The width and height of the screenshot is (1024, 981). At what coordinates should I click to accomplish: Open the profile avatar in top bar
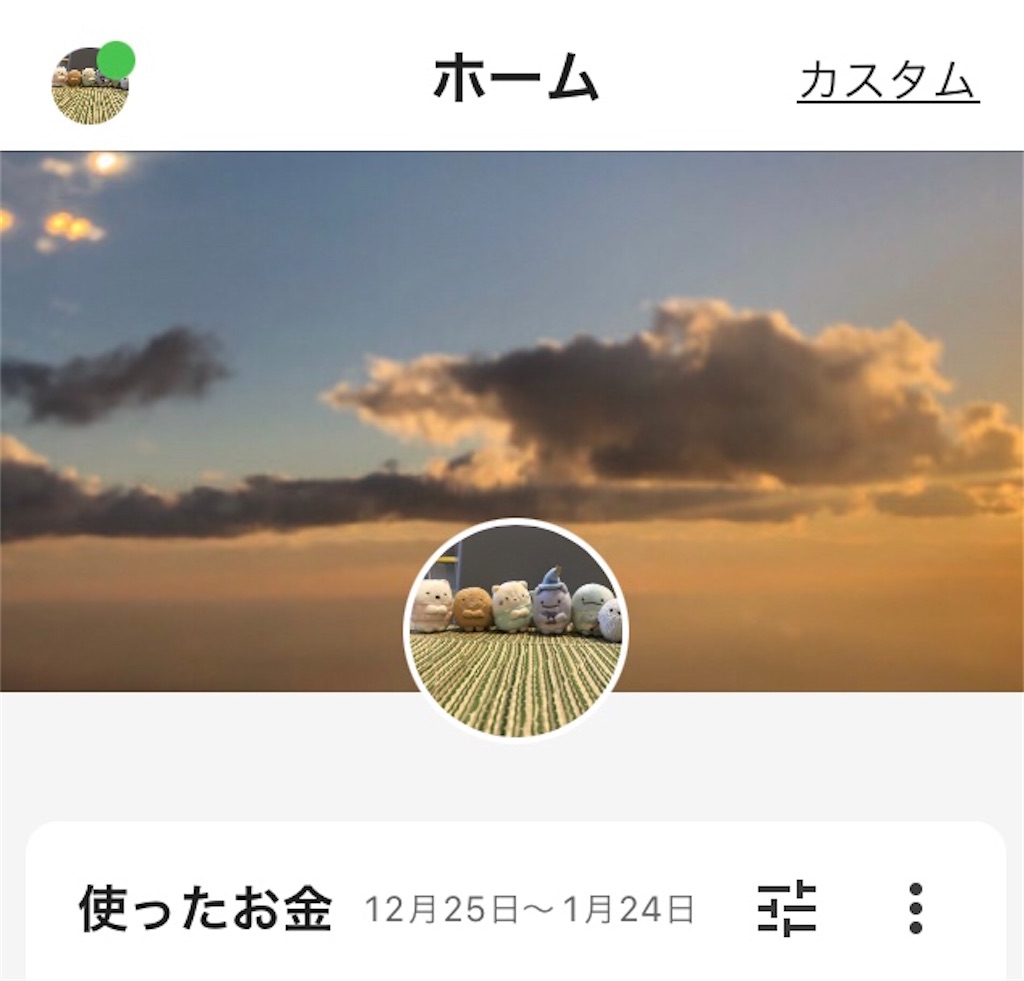click(x=90, y=85)
